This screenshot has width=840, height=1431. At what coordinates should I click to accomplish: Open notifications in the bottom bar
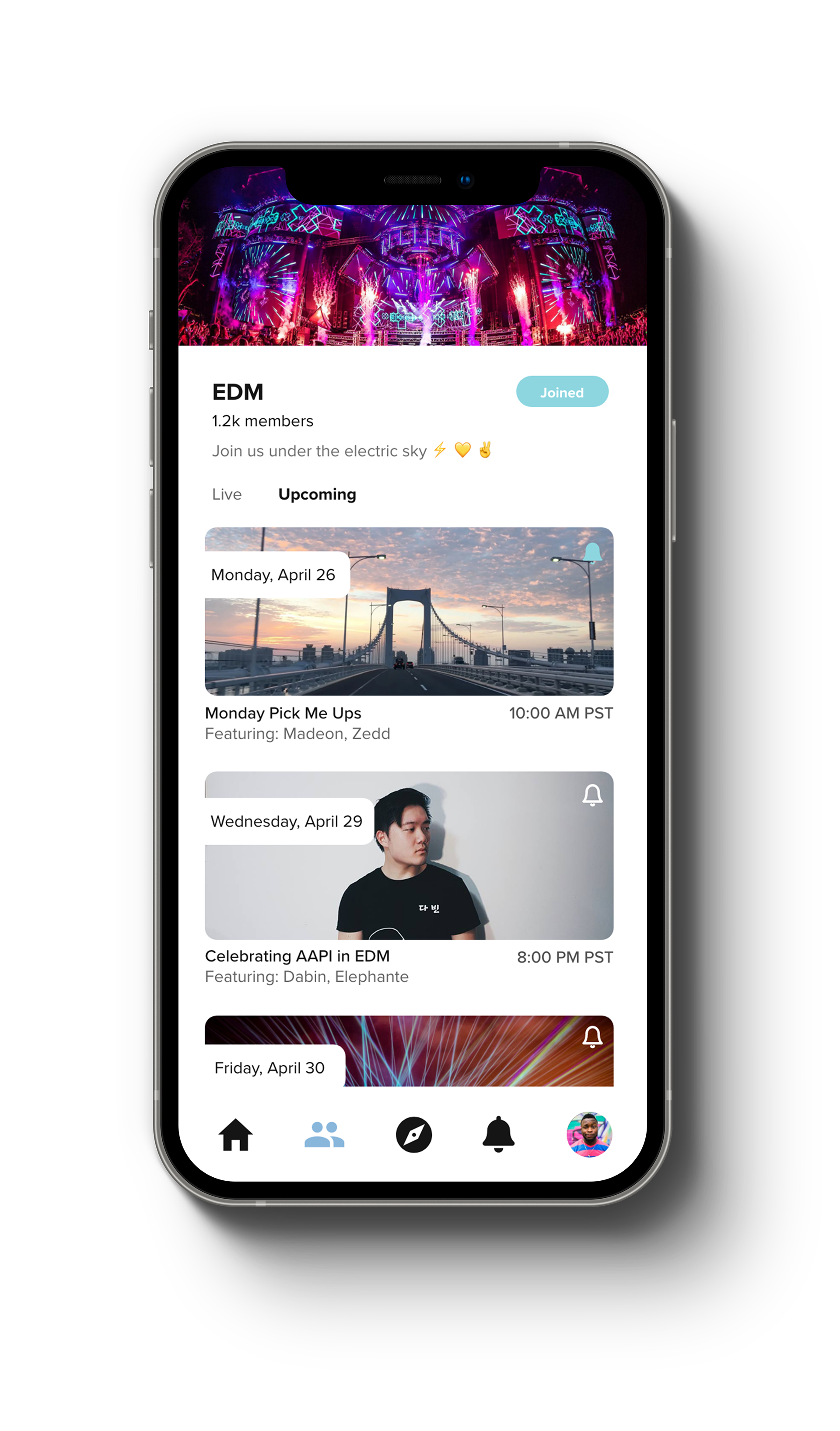tap(498, 1134)
